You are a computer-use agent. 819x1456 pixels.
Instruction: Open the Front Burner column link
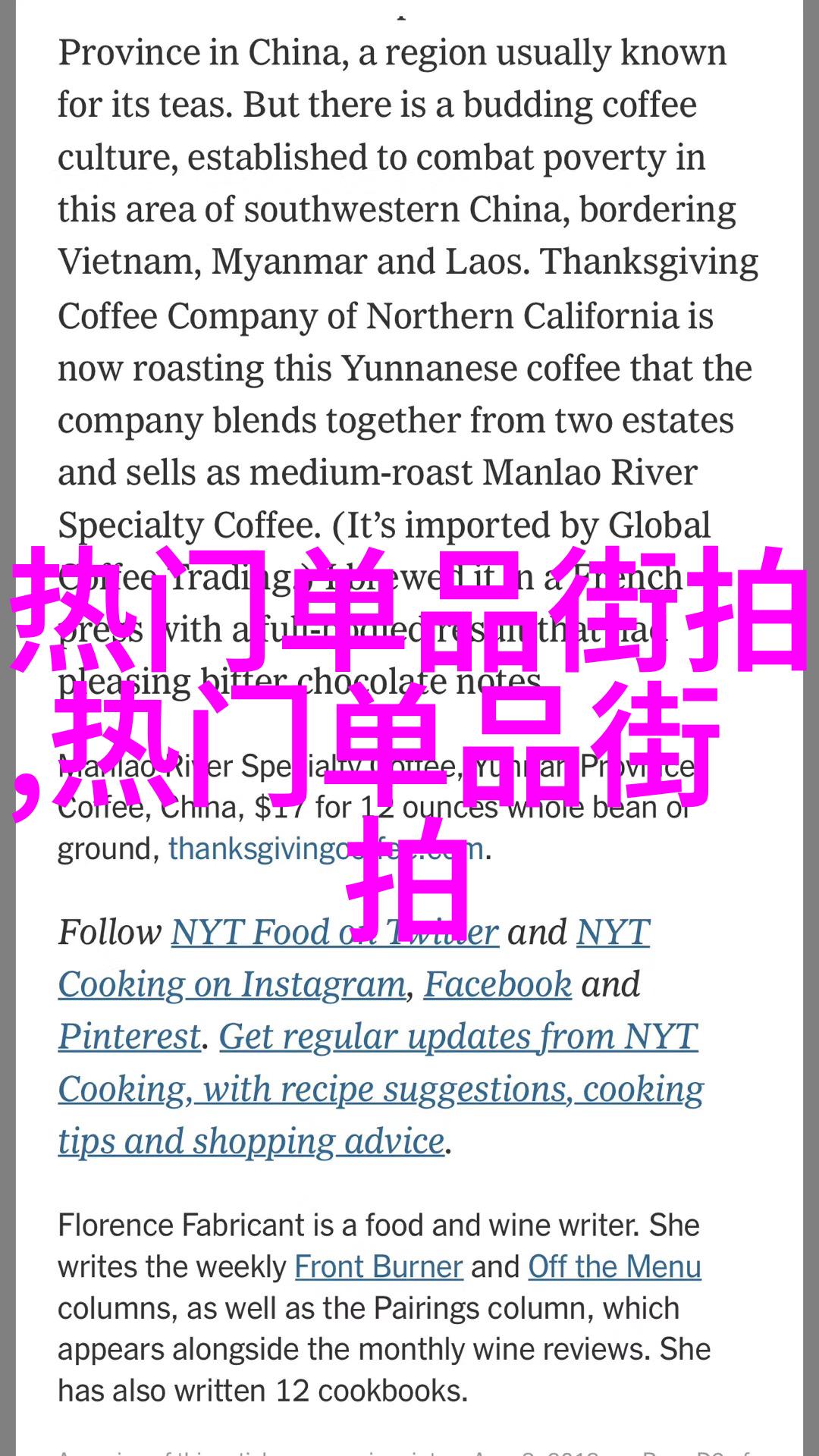point(378,1266)
